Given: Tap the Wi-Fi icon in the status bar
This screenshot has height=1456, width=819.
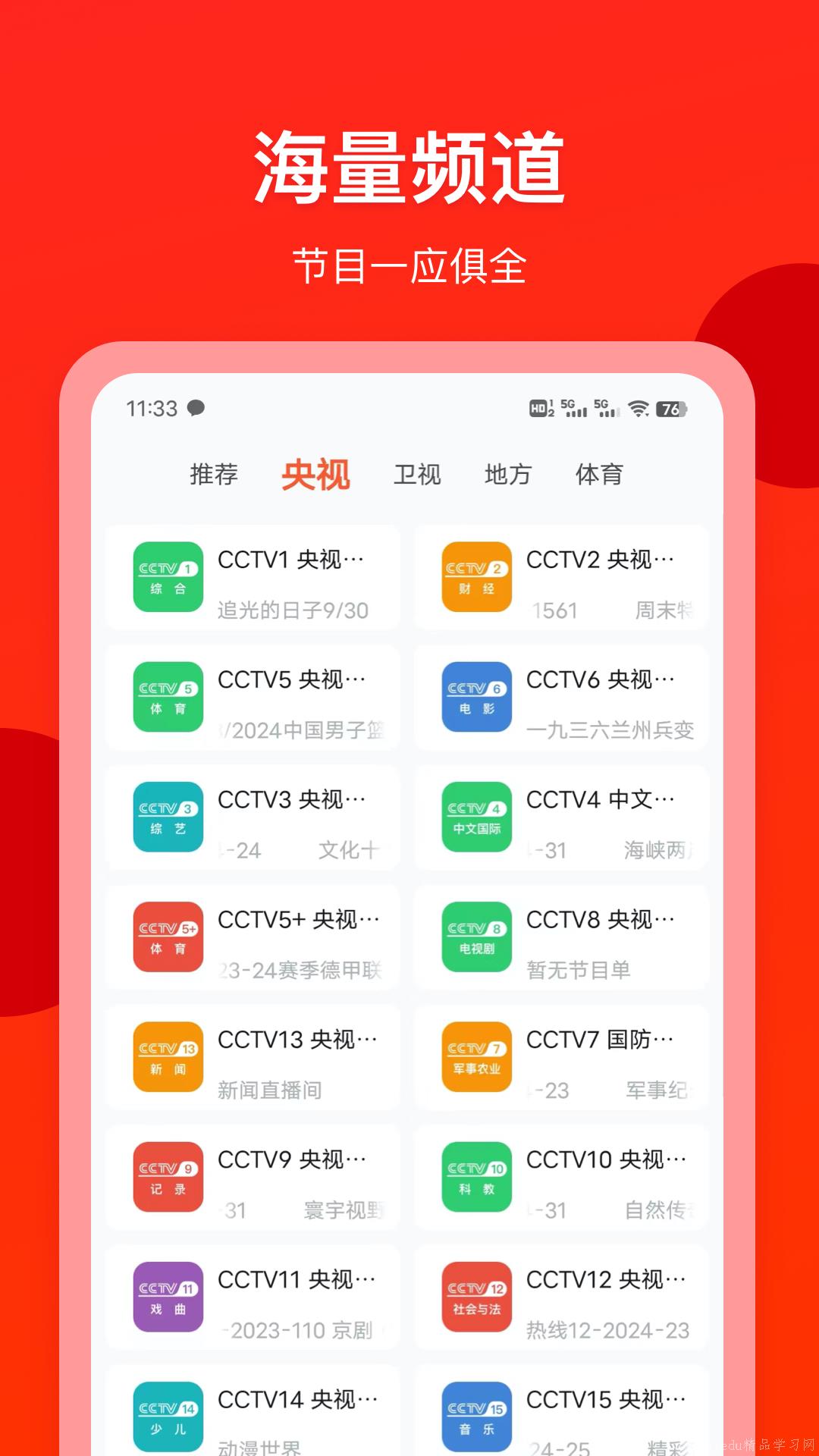Looking at the screenshot, I should click(639, 409).
